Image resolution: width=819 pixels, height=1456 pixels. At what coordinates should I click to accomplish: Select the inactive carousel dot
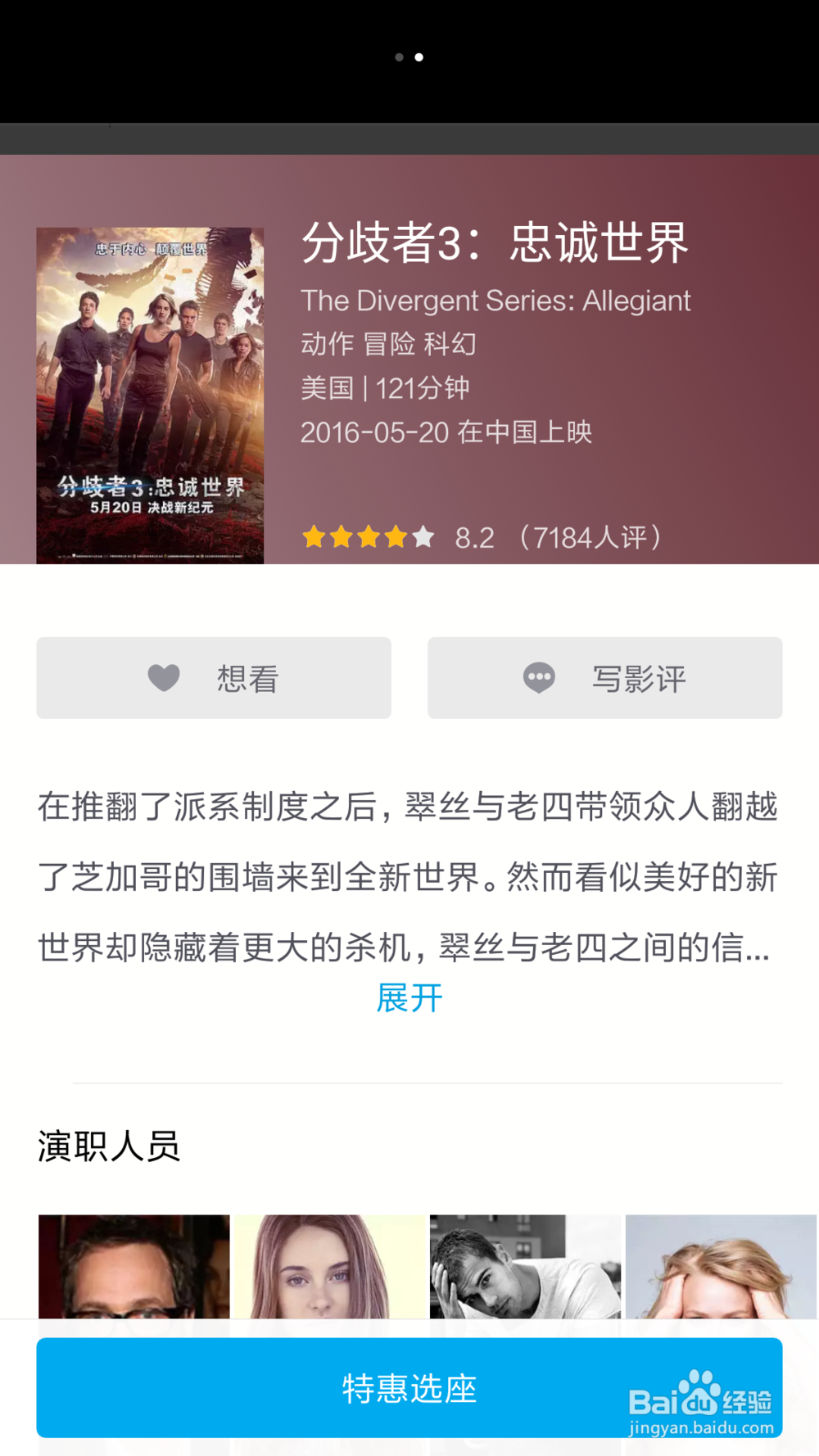pos(400,57)
